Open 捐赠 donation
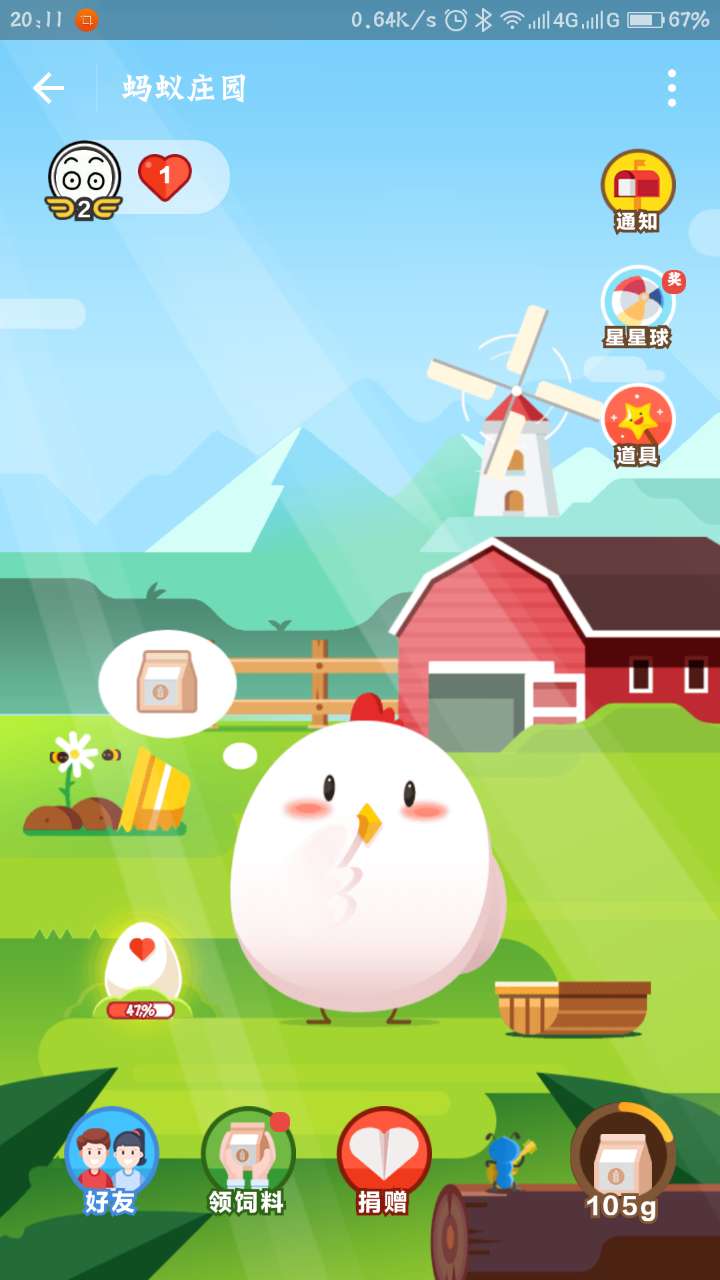 [x=383, y=1160]
